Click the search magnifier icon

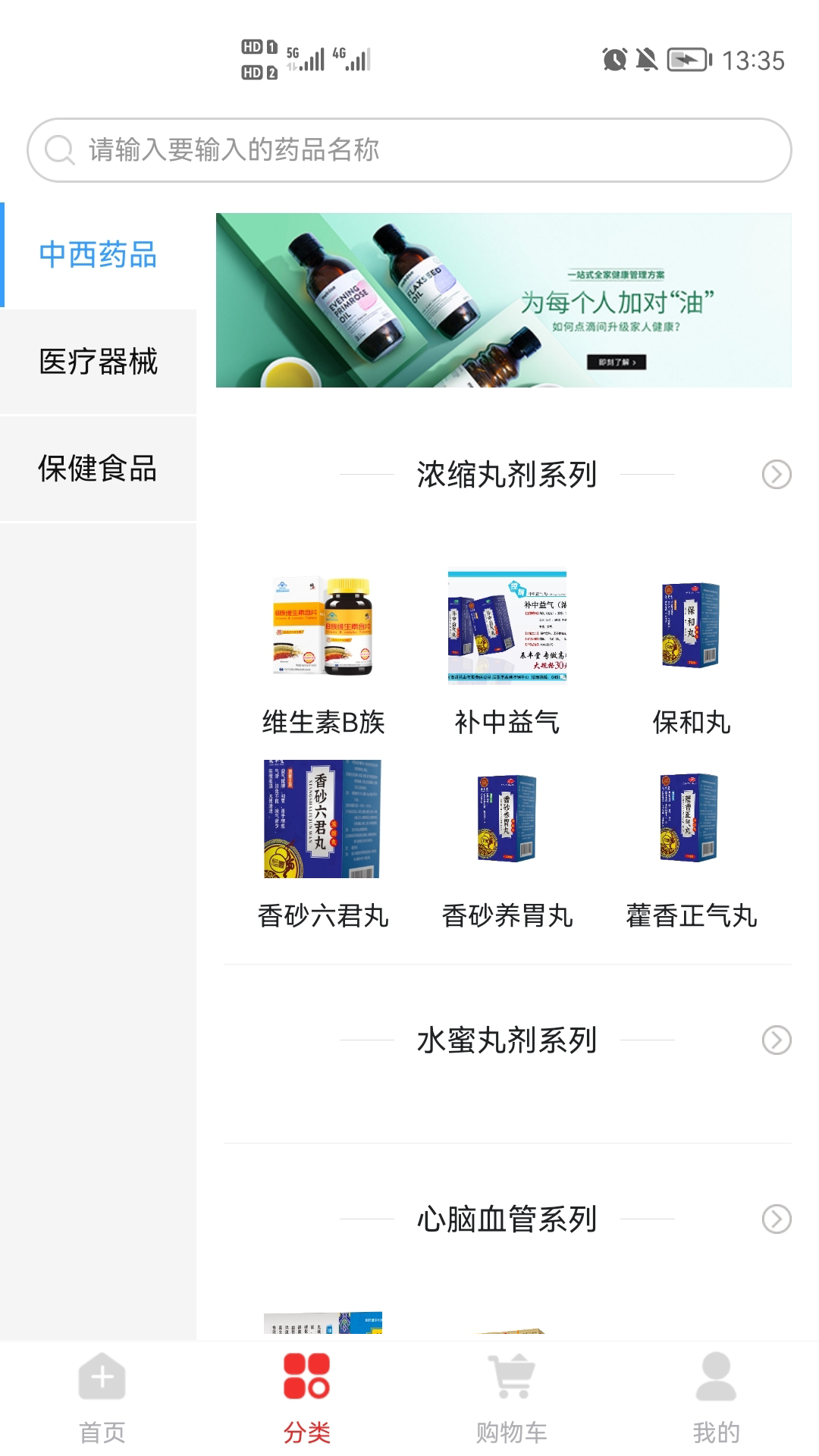[x=57, y=150]
